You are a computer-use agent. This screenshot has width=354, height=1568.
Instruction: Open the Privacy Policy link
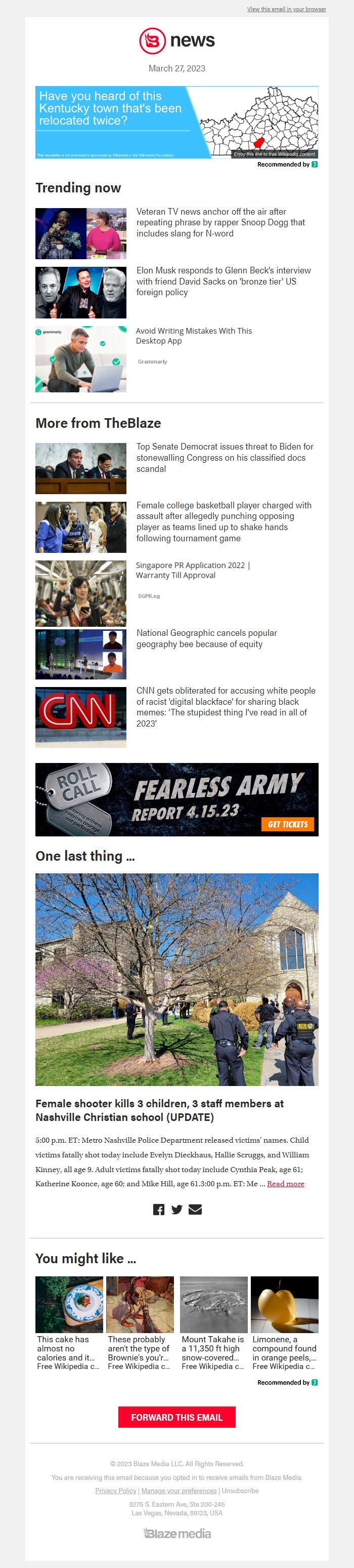click(116, 1491)
